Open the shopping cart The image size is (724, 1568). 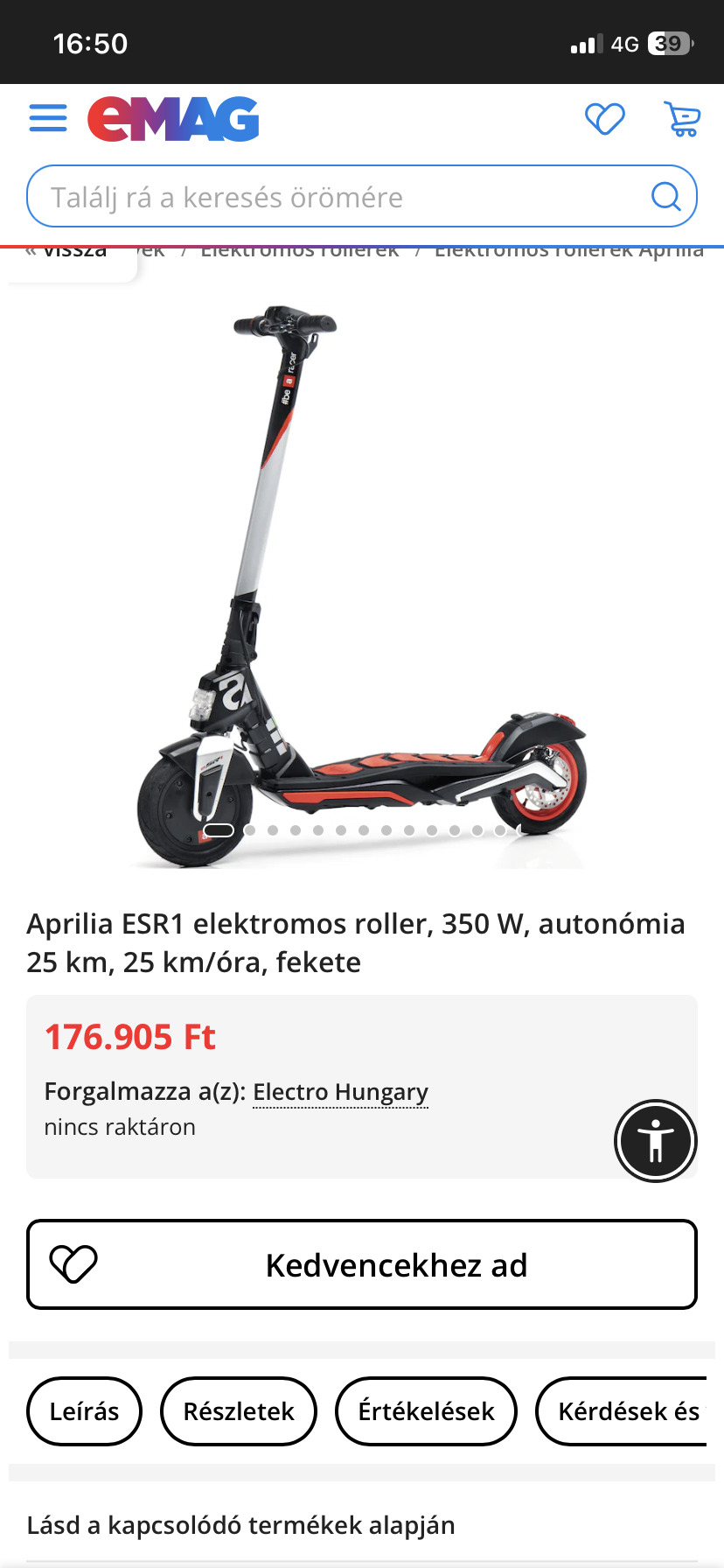click(682, 119)
